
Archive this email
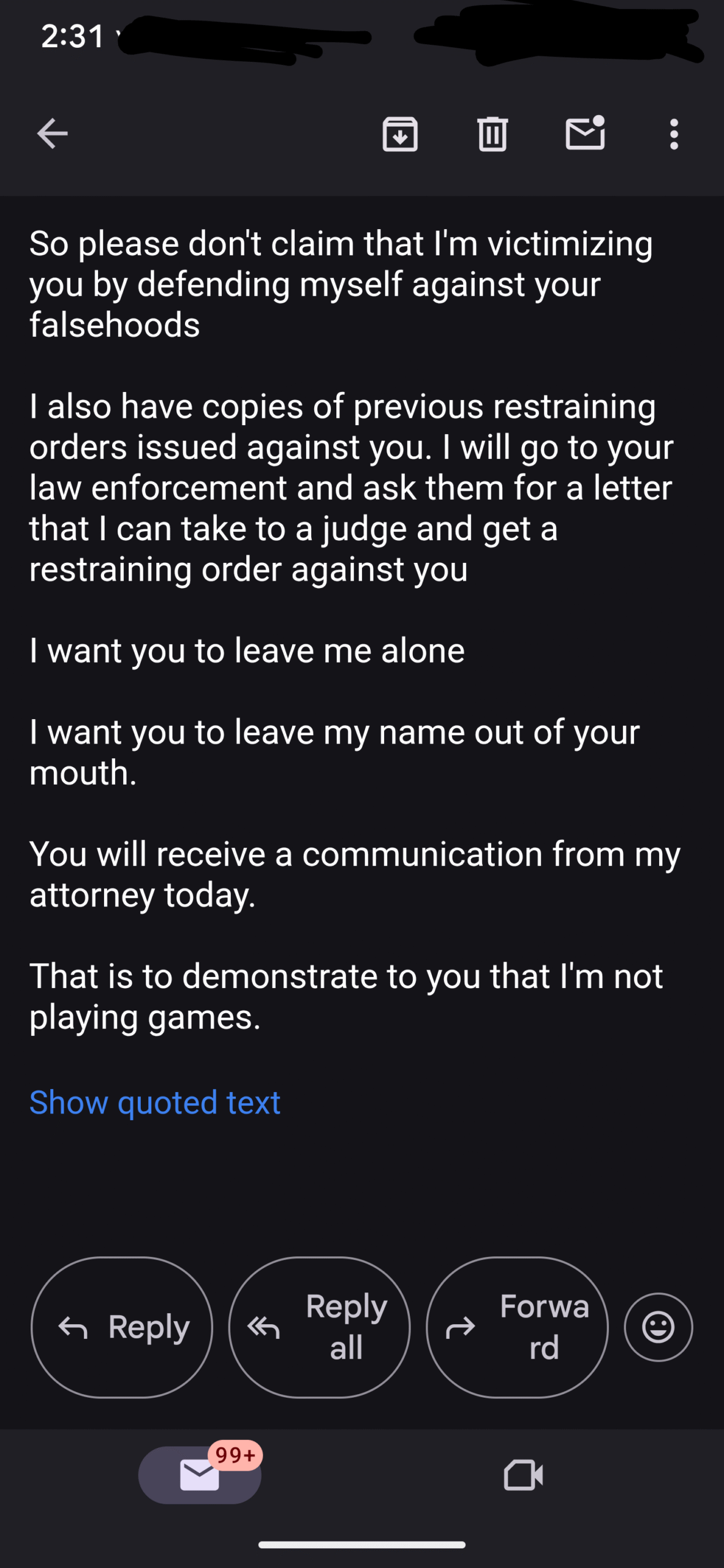(x=400, y=134)
